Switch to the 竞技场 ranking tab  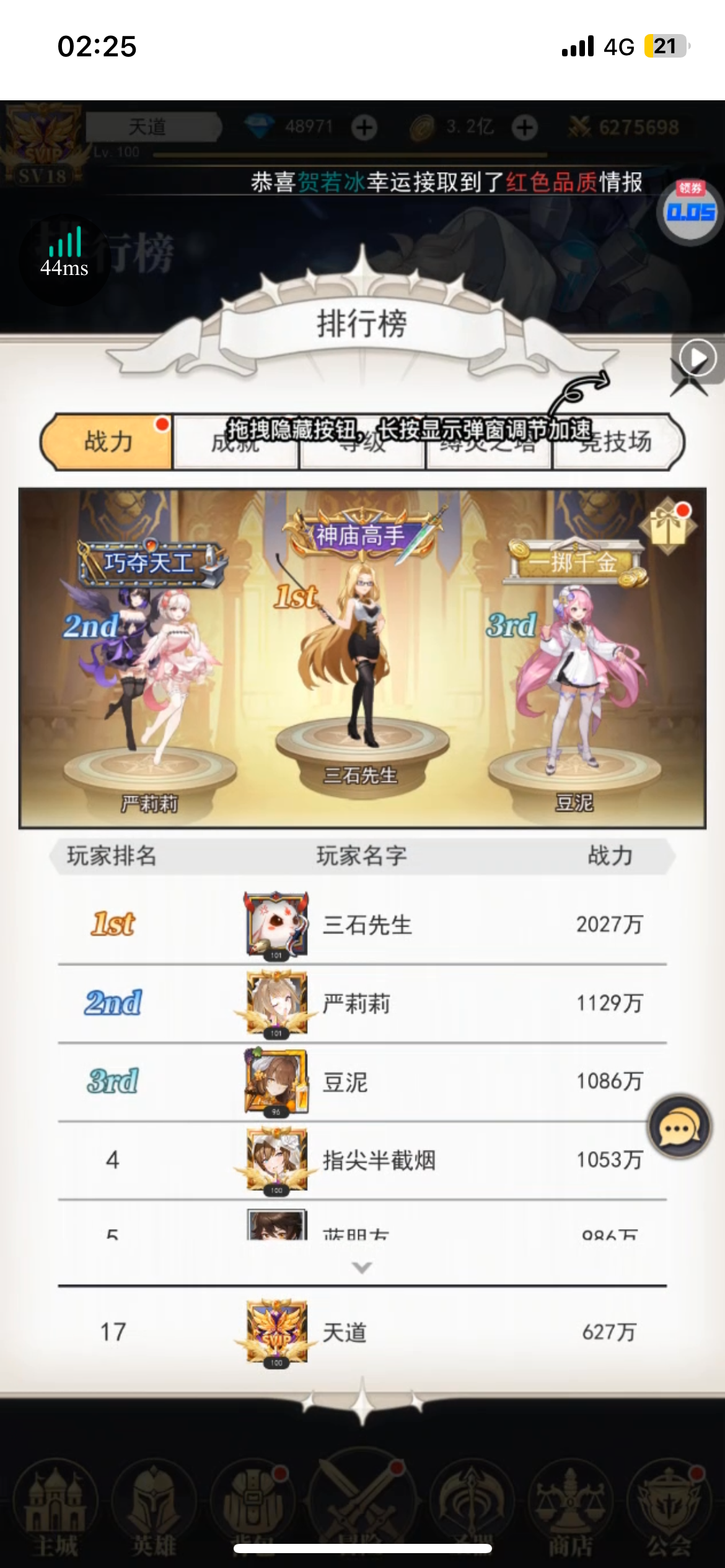click(617, 442)
